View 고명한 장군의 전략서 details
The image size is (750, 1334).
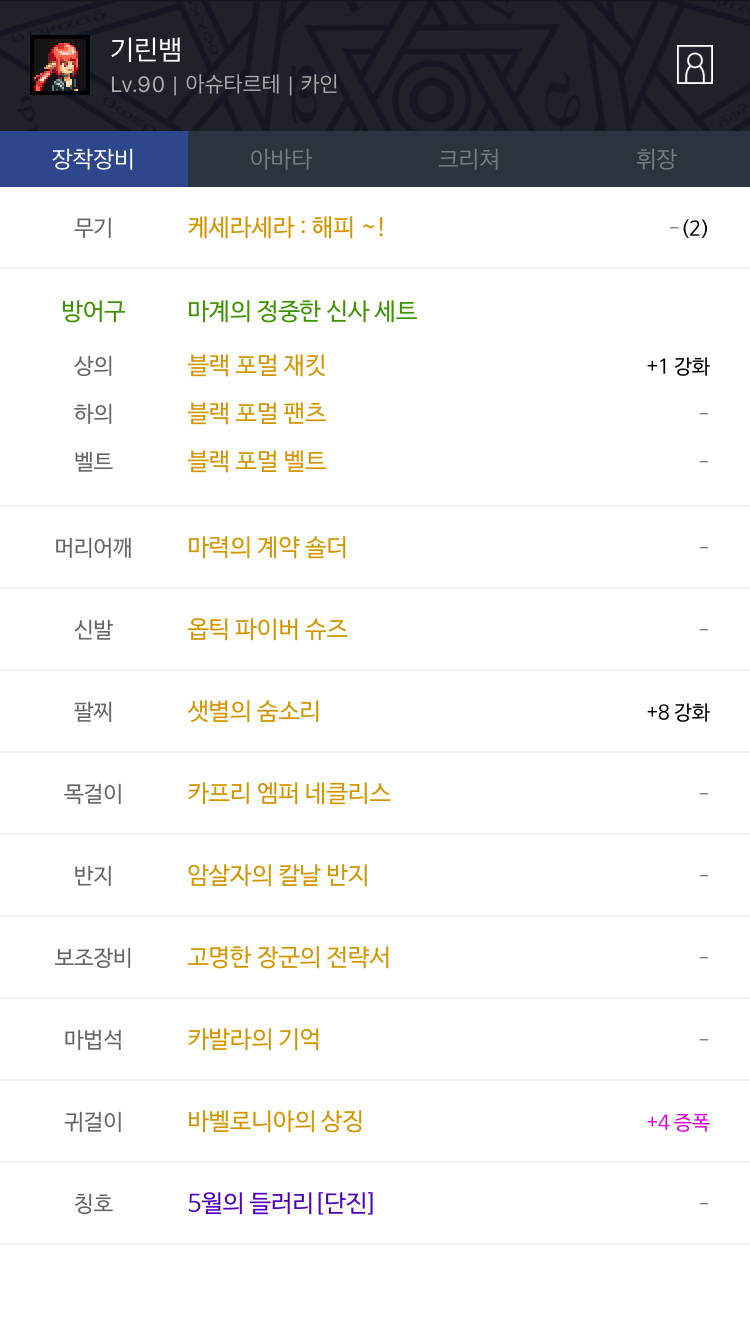click(288, 957)
